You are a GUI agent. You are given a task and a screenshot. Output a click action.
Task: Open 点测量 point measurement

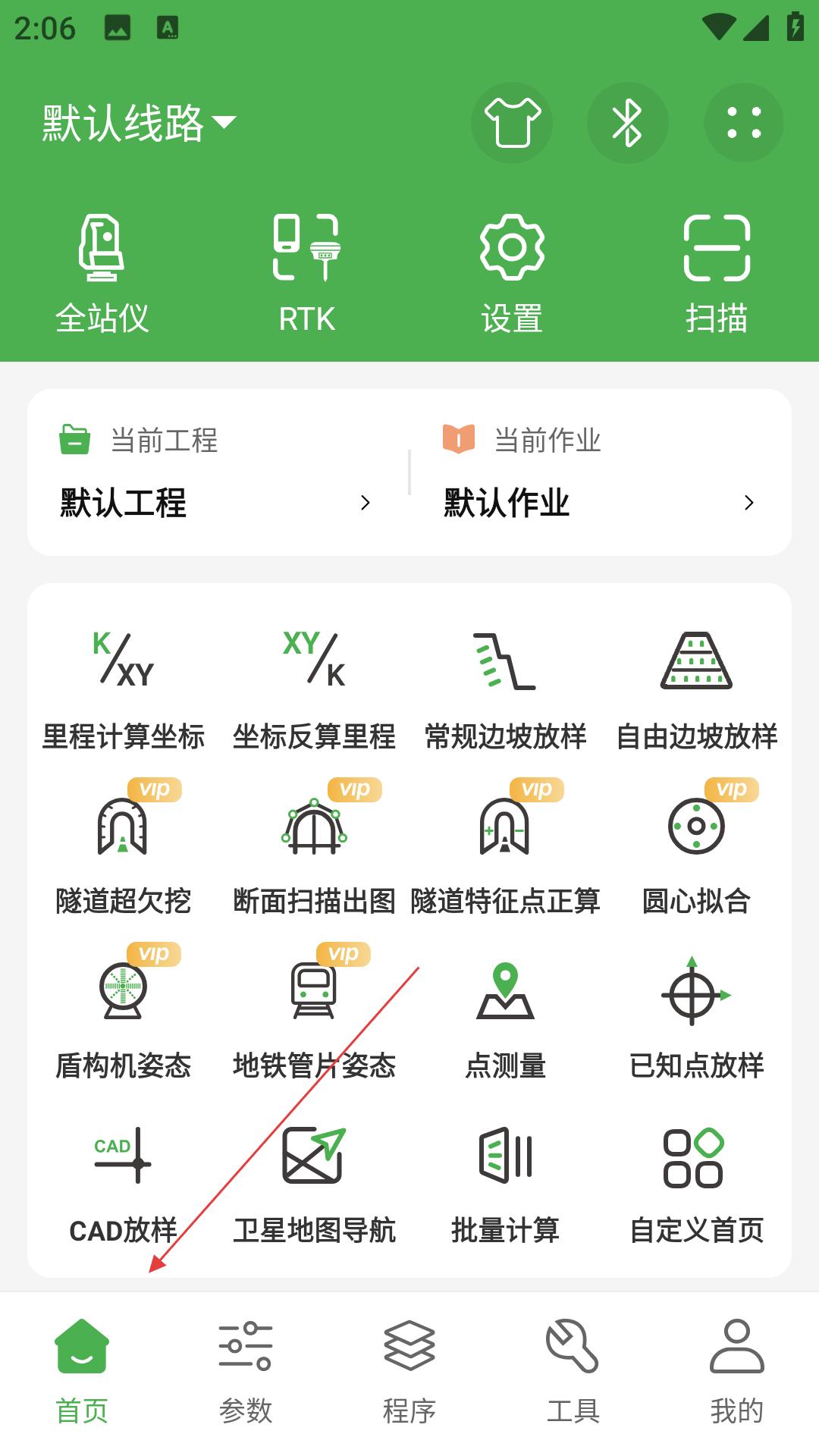506,1019
